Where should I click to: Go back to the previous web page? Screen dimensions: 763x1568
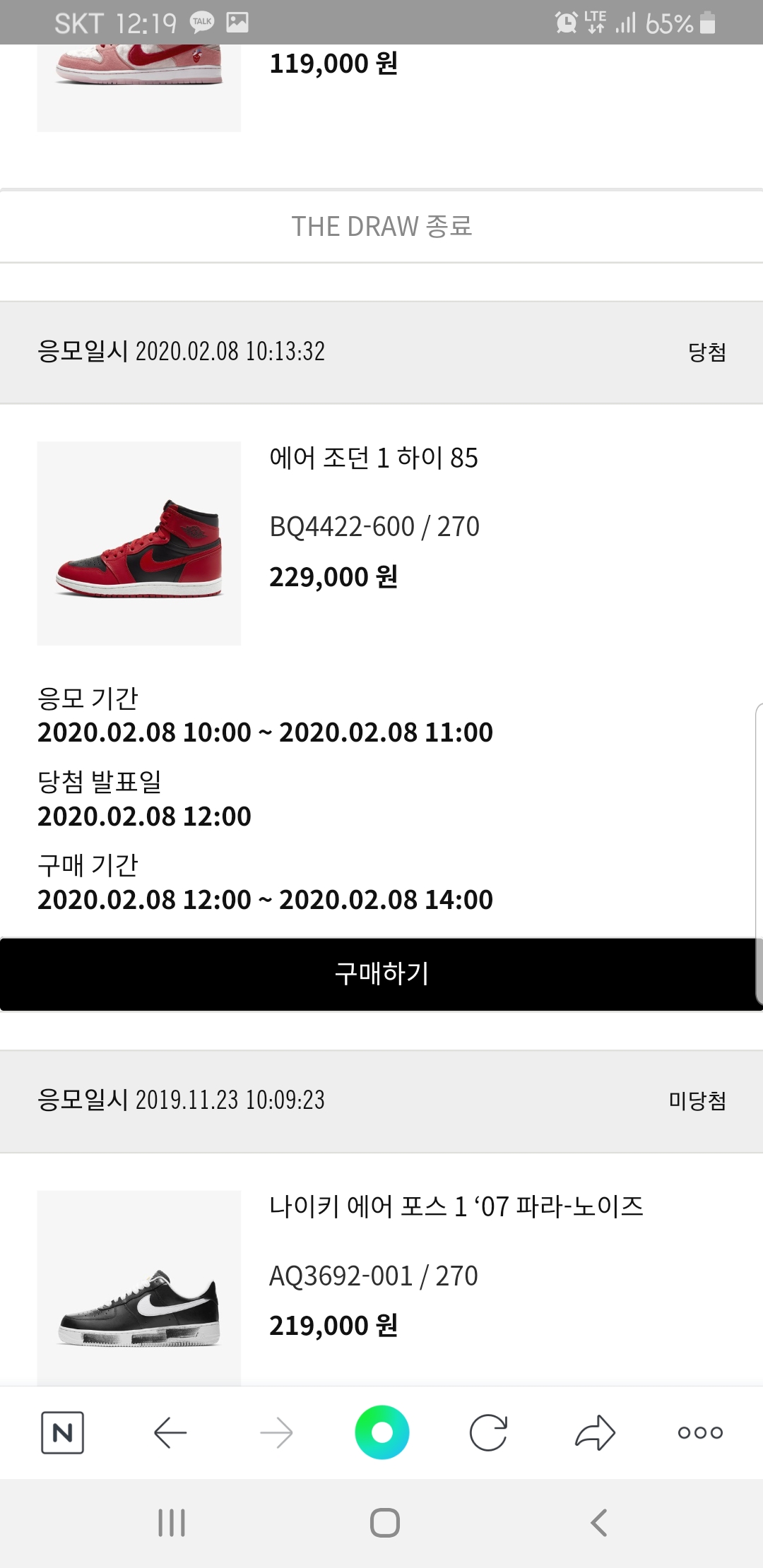(x=170, y=1433)
